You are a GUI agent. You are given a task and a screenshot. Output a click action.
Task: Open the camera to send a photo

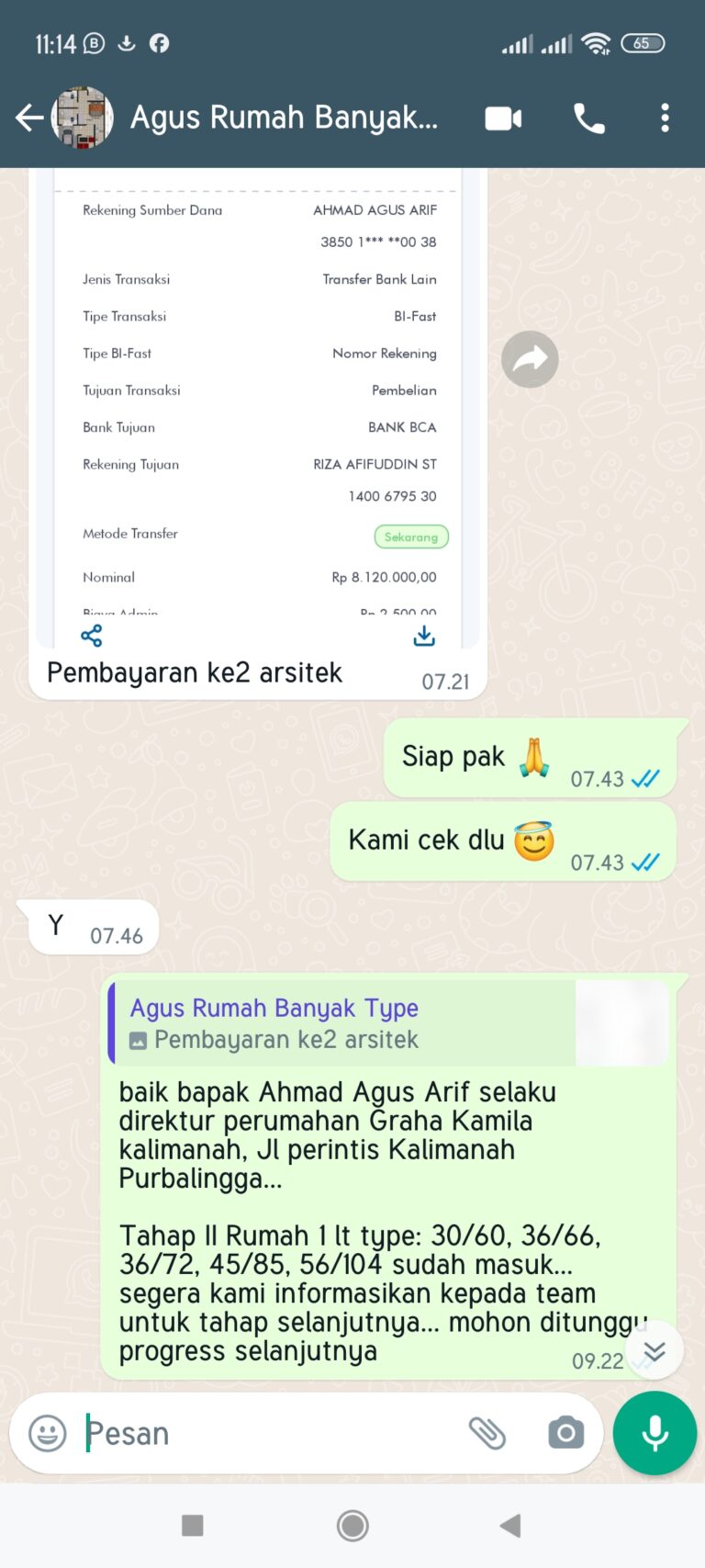click(x=565, y=1433)
